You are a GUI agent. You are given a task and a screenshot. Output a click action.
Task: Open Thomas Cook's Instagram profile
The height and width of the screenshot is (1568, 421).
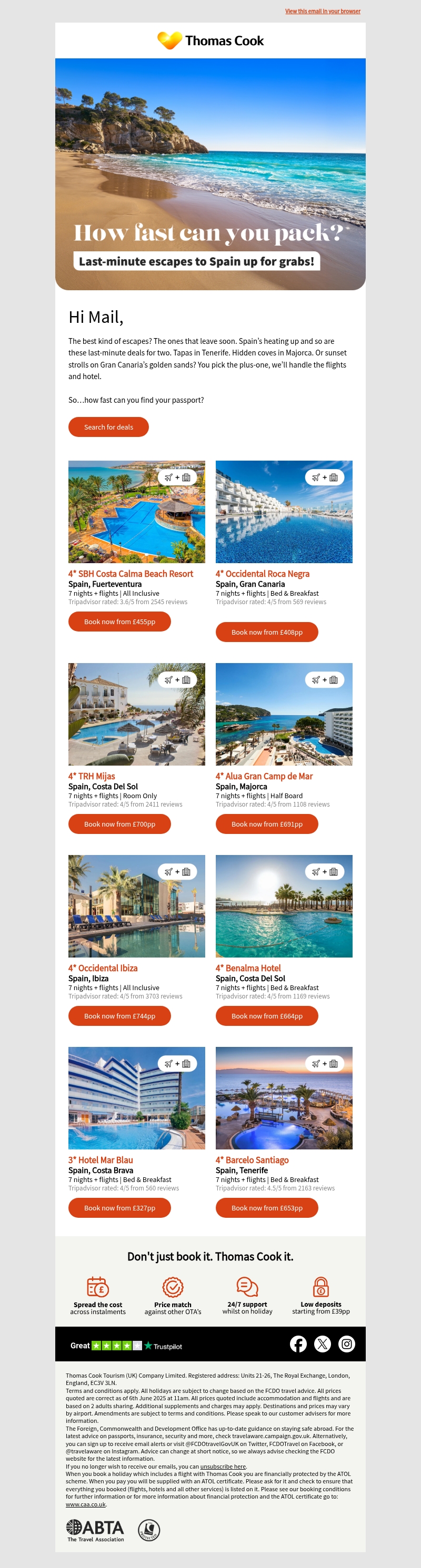point(347,1344)
